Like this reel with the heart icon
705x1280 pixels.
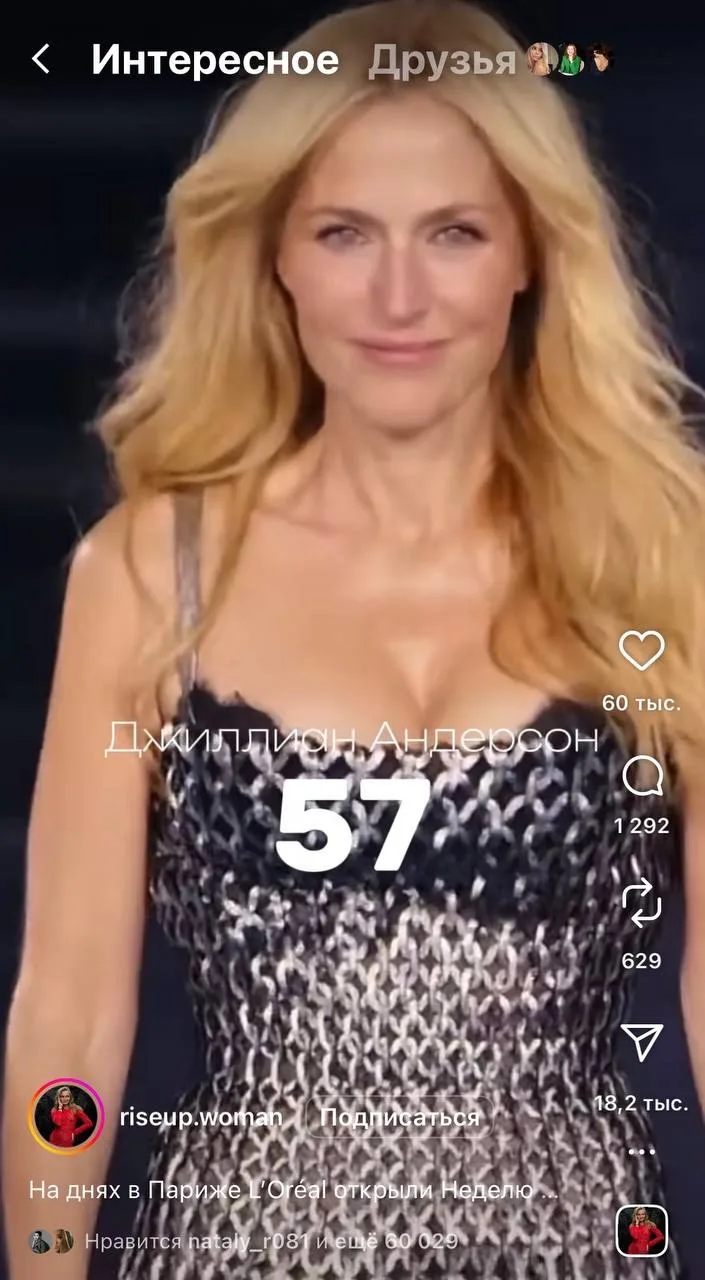[x=641, y=651]
